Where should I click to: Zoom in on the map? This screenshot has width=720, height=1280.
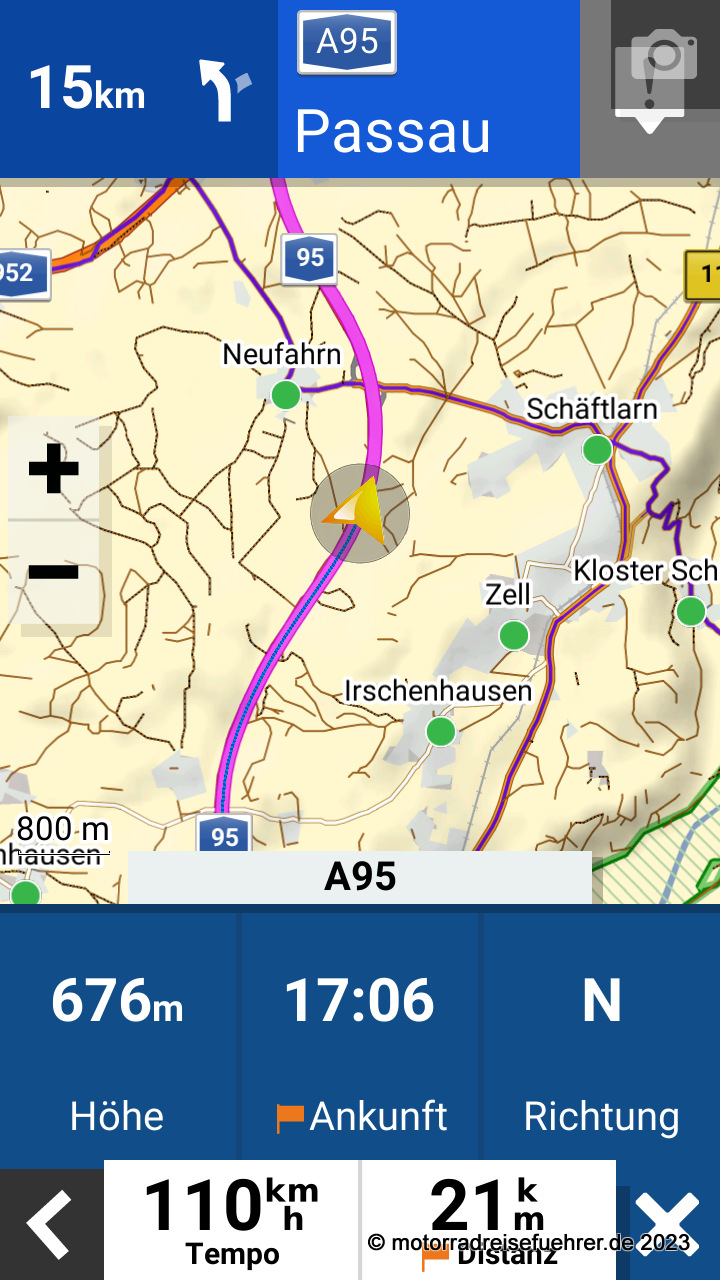click(x=54, y=468)
